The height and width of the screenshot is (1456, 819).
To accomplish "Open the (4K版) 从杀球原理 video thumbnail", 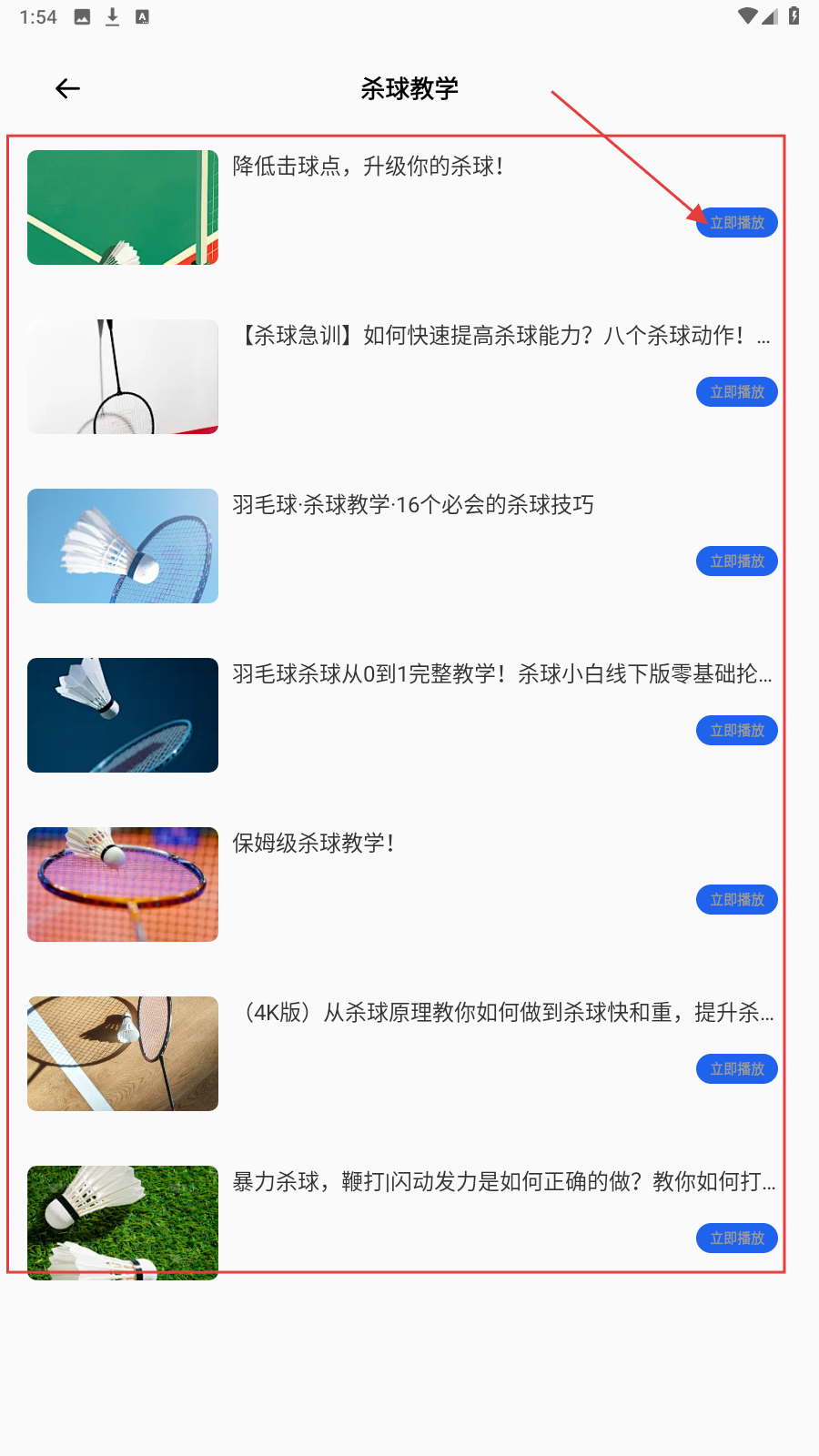I will coord(123,1054).
